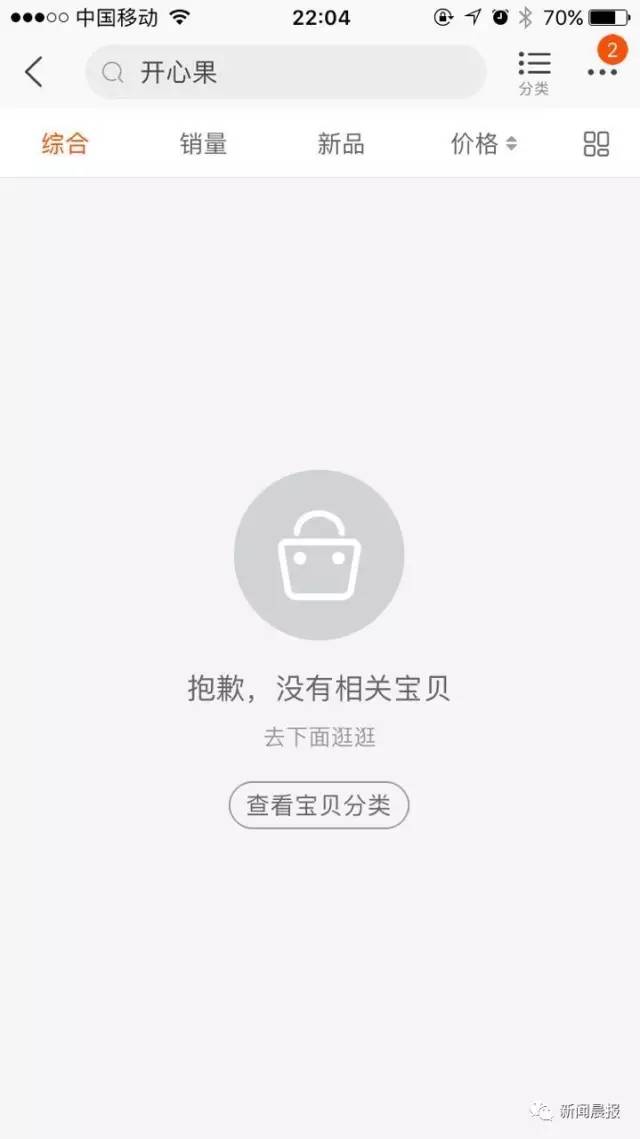Sort items by 价格
The width and height of the screenshot is (640, 1139).
pos(483,144)
